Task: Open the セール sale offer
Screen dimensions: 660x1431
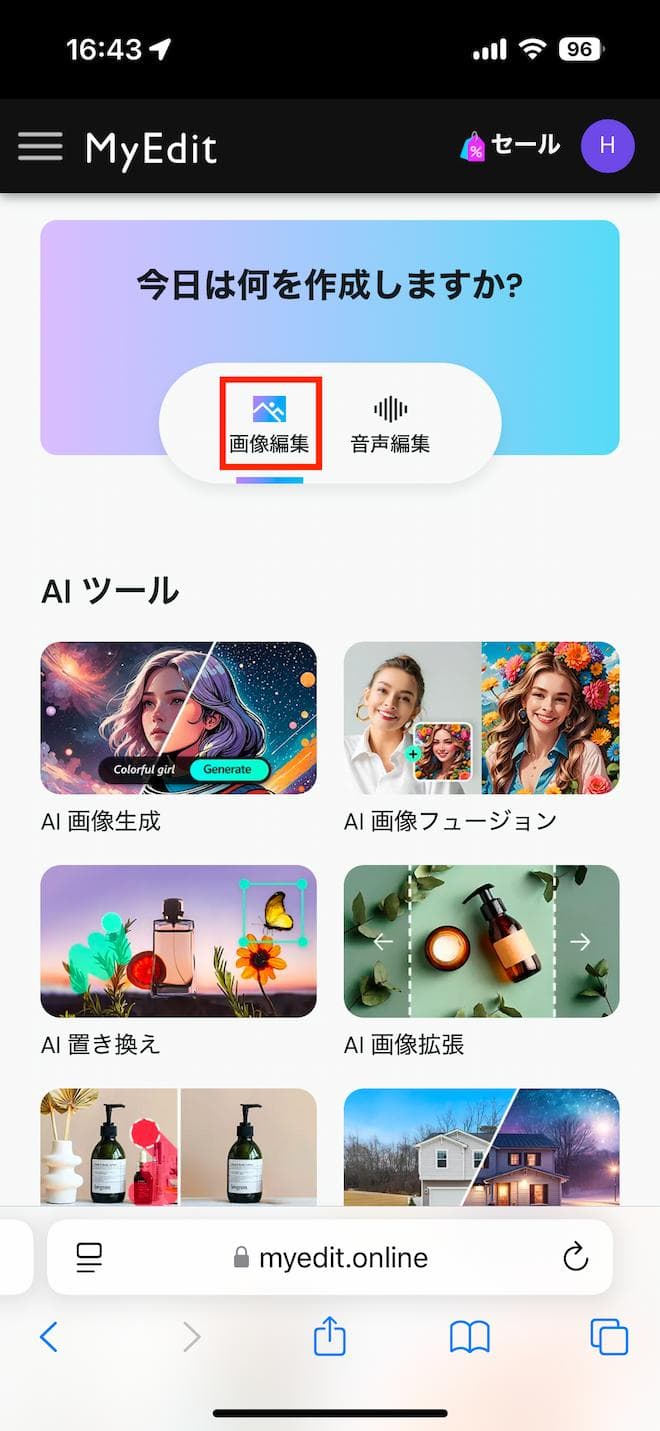Action: [x=510, y=146]
